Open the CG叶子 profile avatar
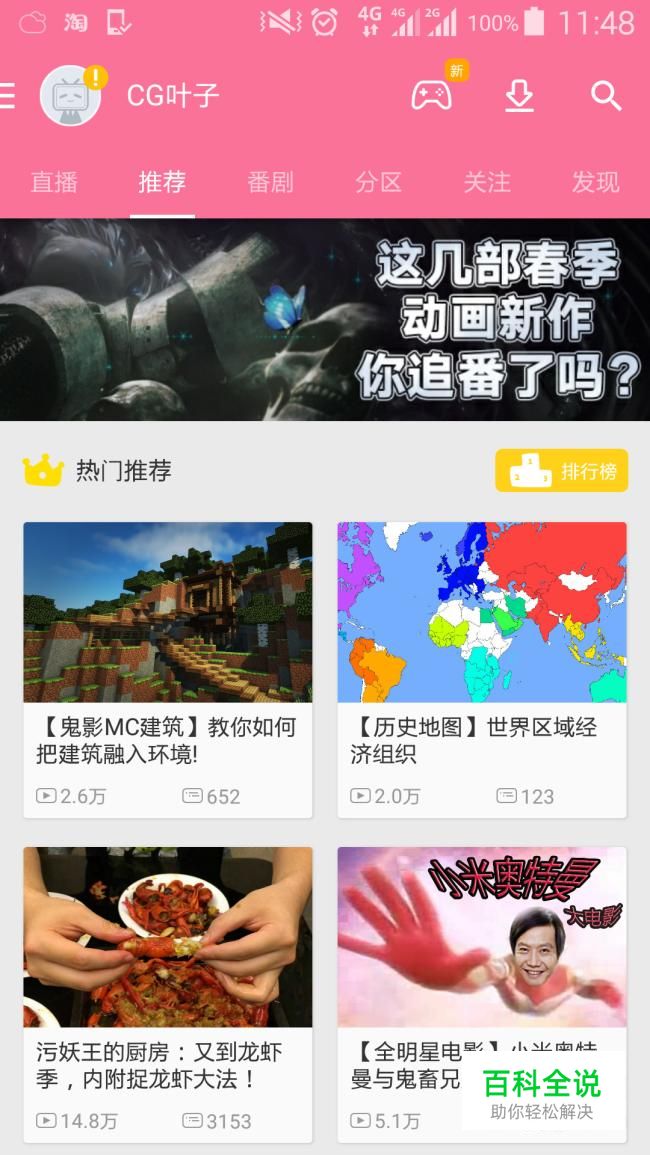 point(70,96)
